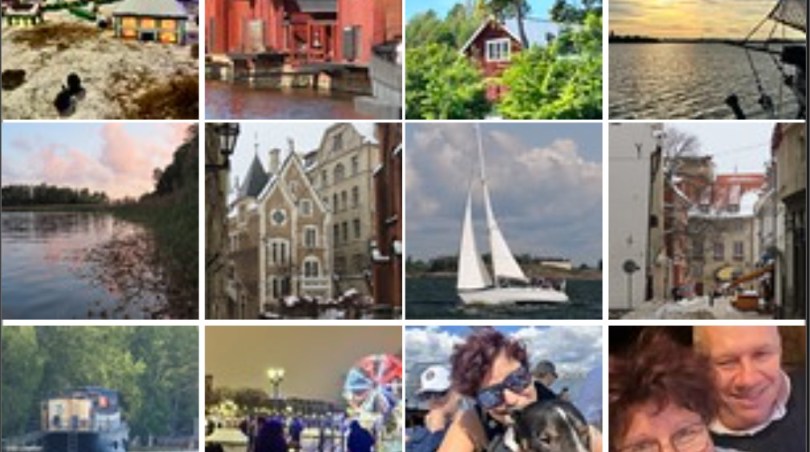View the night photo with the ferris wheel
The height and width of the screenshot is (452, 810).
coord(303,388)
